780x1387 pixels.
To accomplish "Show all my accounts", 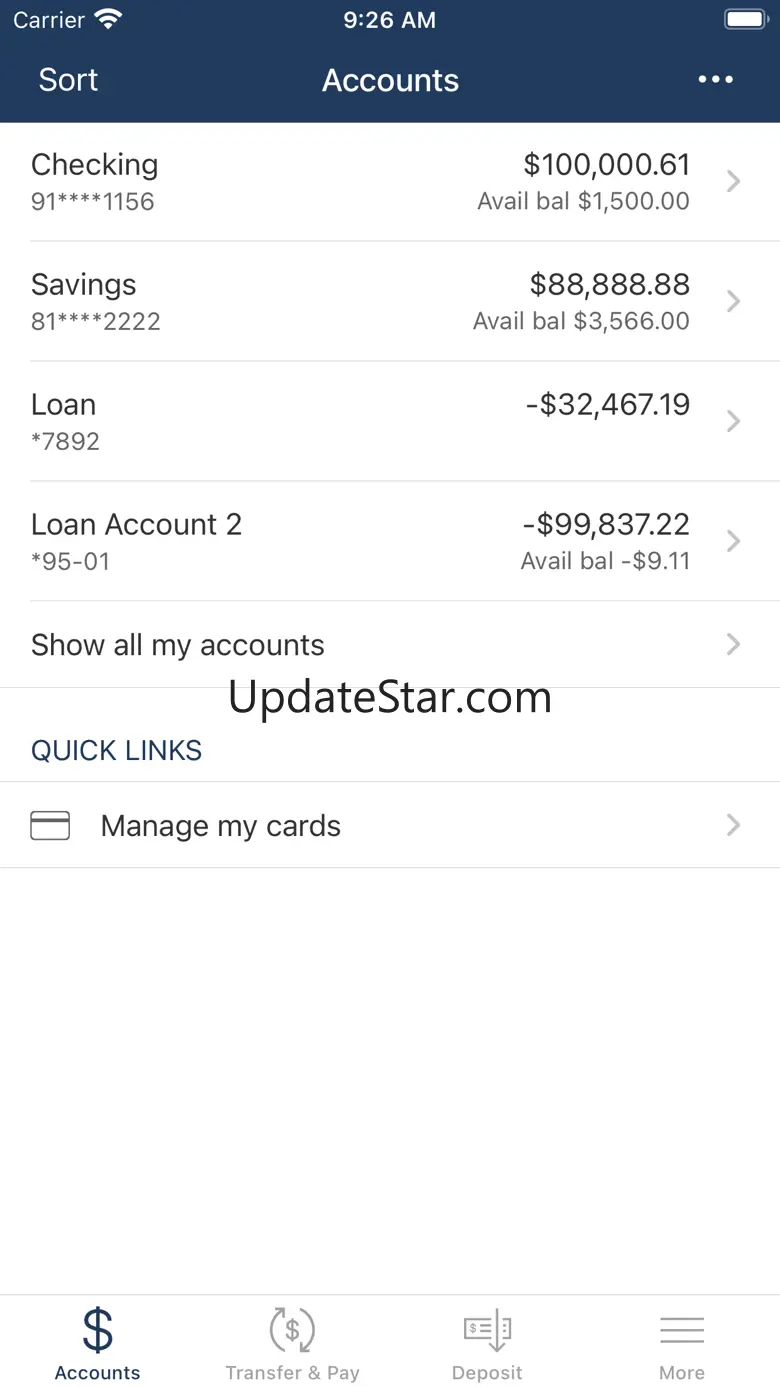I will pos(390,644).
